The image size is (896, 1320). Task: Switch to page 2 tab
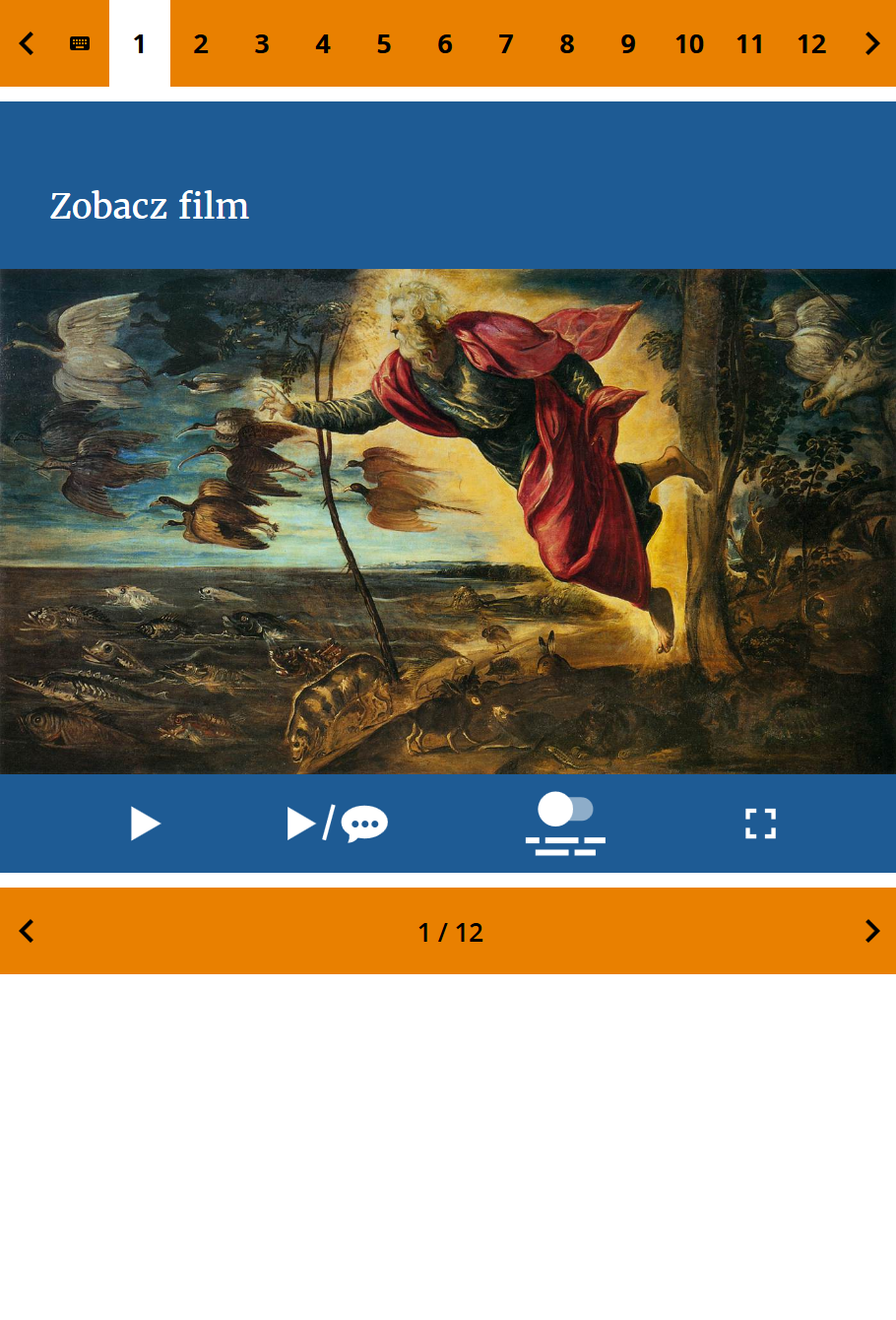(201, 43)
